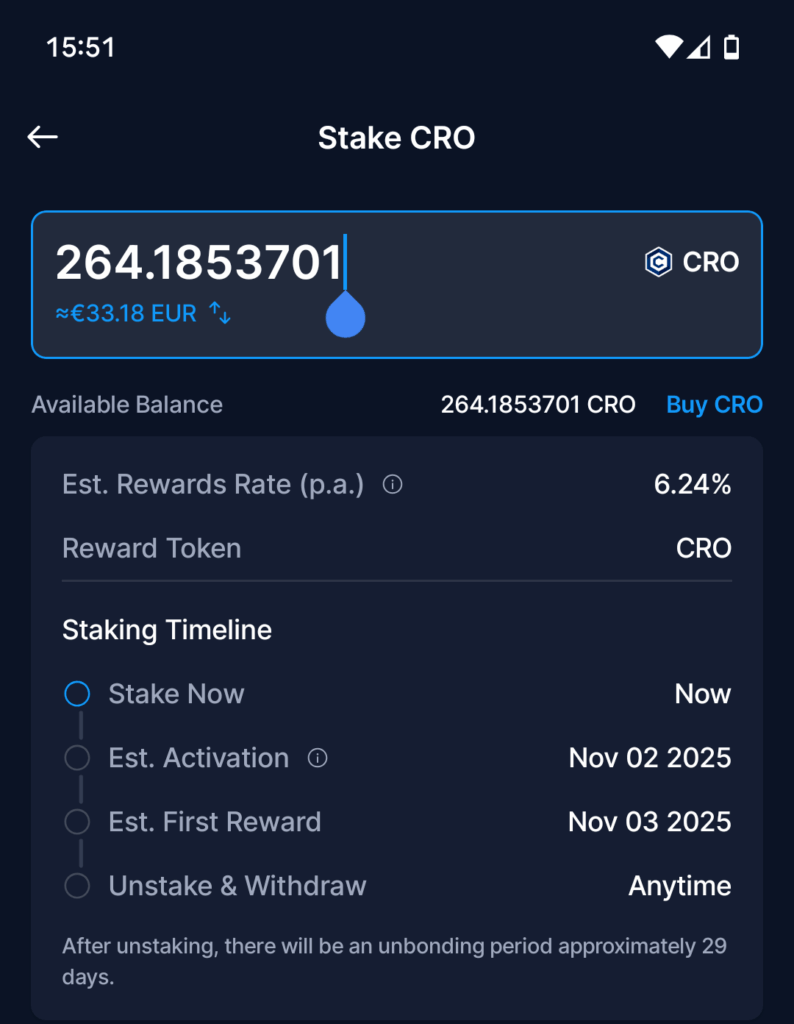
Task: Go back using the arrow icon
Action: click(x=43, y=137)
